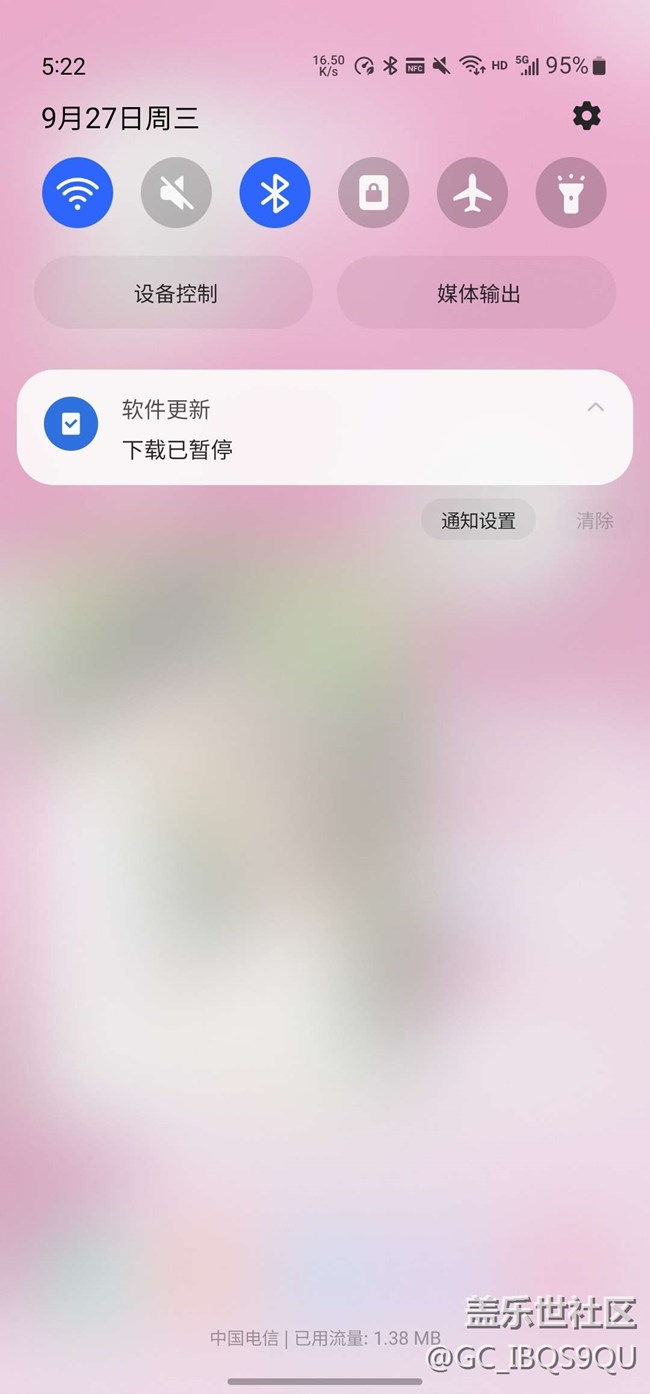The width and height of the screenshot is (650, 1394).
Task: Toggle the mute sound mode
Action: 176,193
